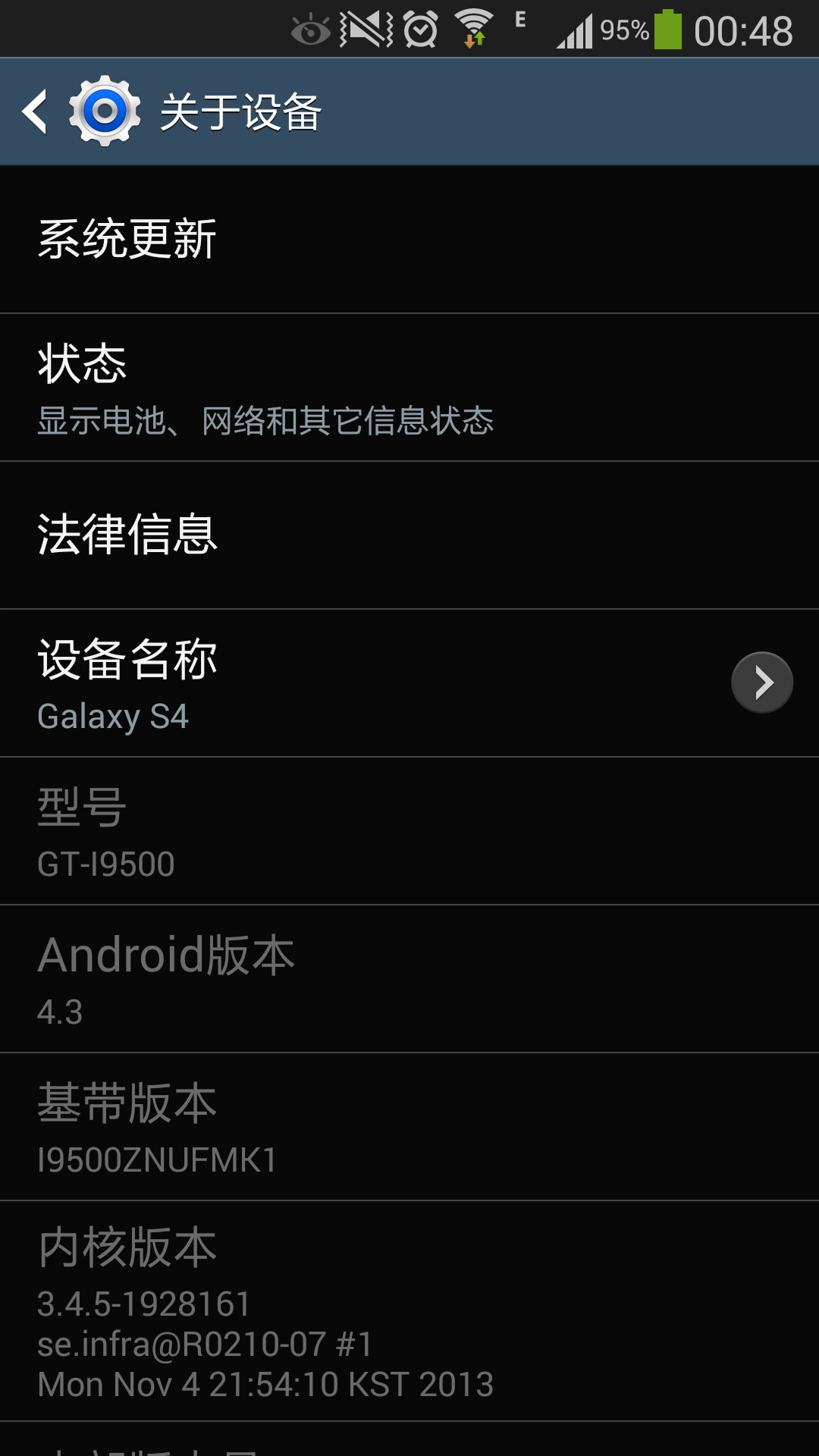Go back from 关于设备 screen
819x1456 pixels.
(x=36, y=111)
